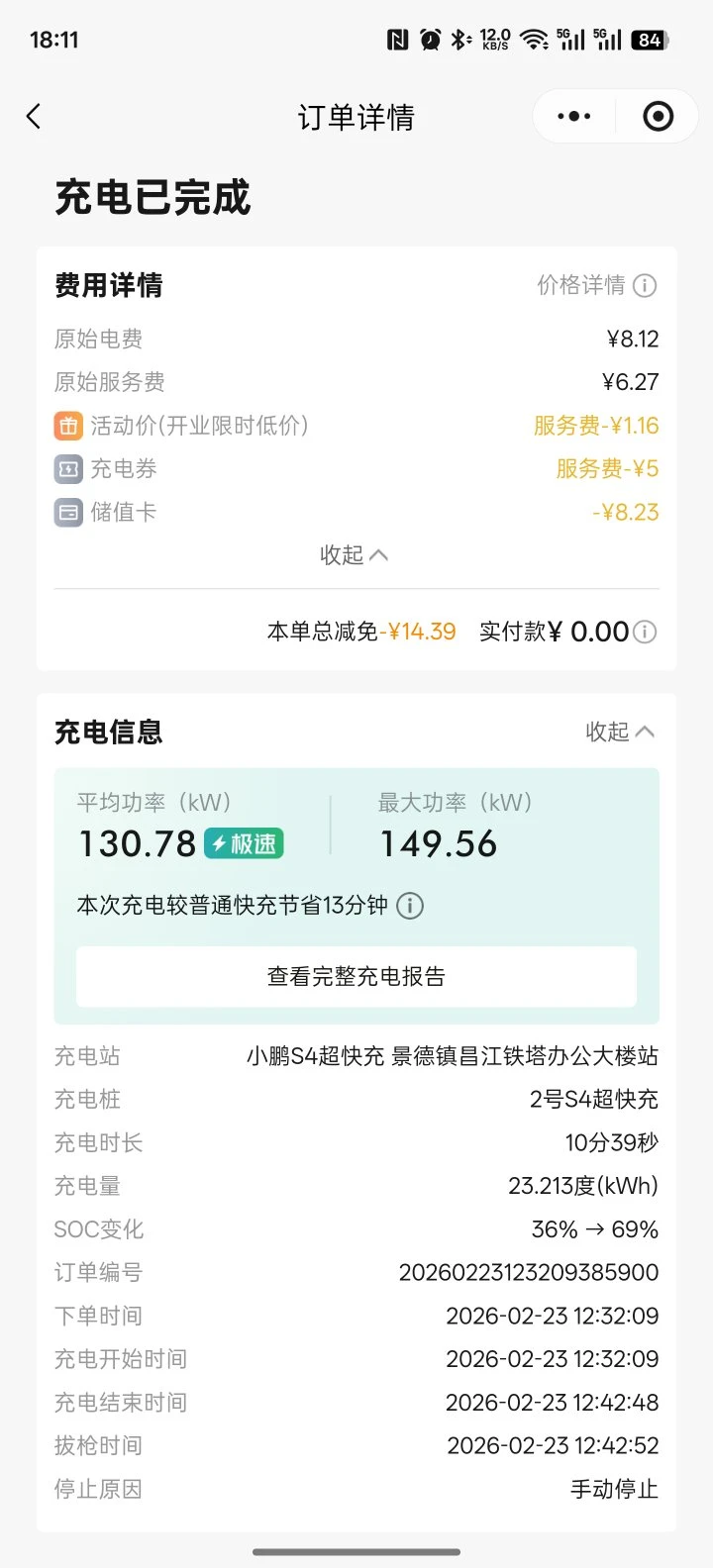Close the mini program via circle button
This screenshot has width=713, height=1568.
(x=658, y=117)
